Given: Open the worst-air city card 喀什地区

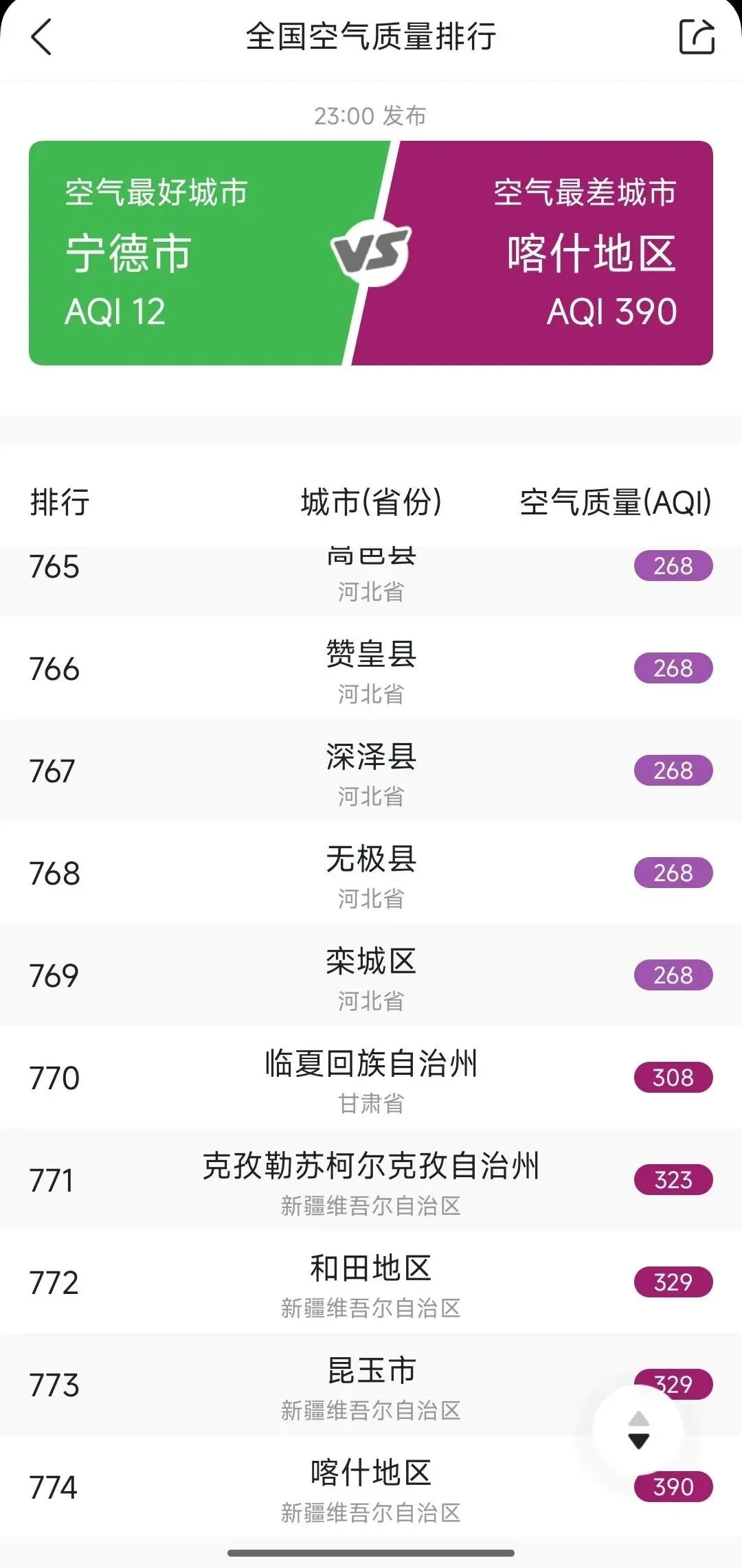Looking at the screenshot, I should coord(550,253).
